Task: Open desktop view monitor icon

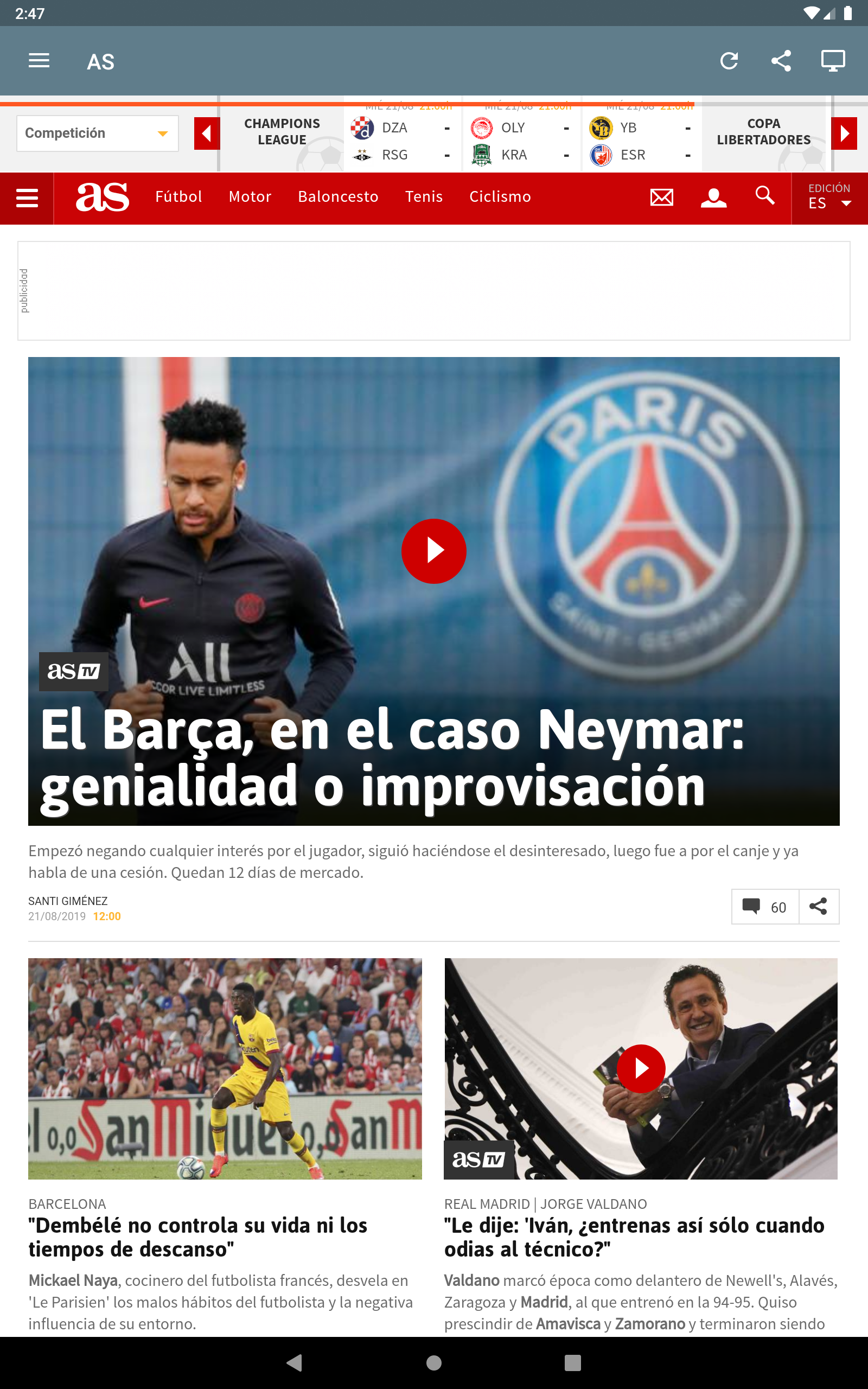Action: (832, 60)
